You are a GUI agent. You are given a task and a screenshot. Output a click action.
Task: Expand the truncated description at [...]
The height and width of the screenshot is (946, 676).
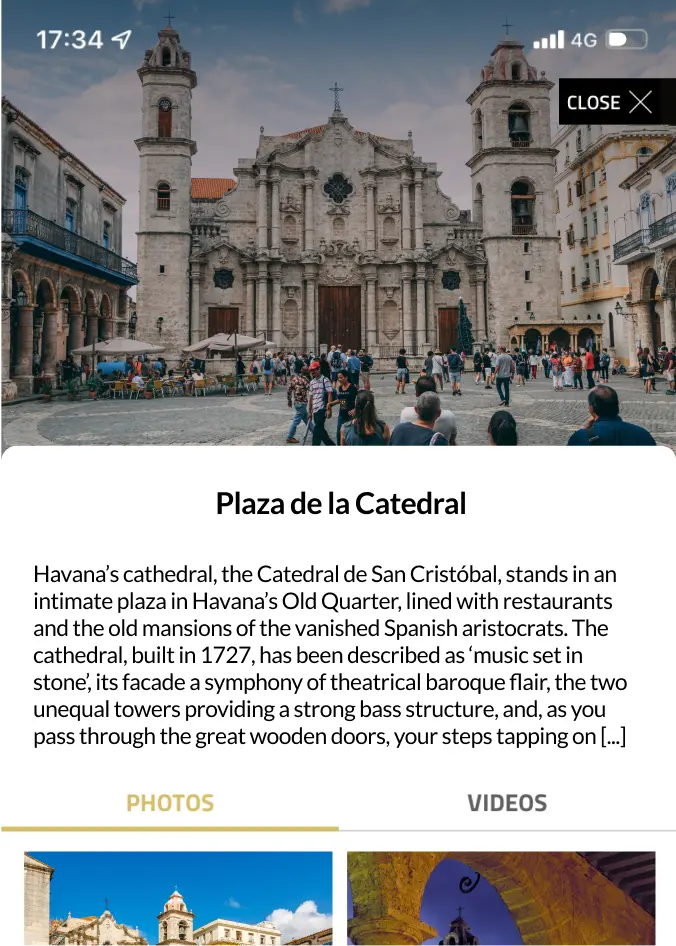[x=613, y=738]
